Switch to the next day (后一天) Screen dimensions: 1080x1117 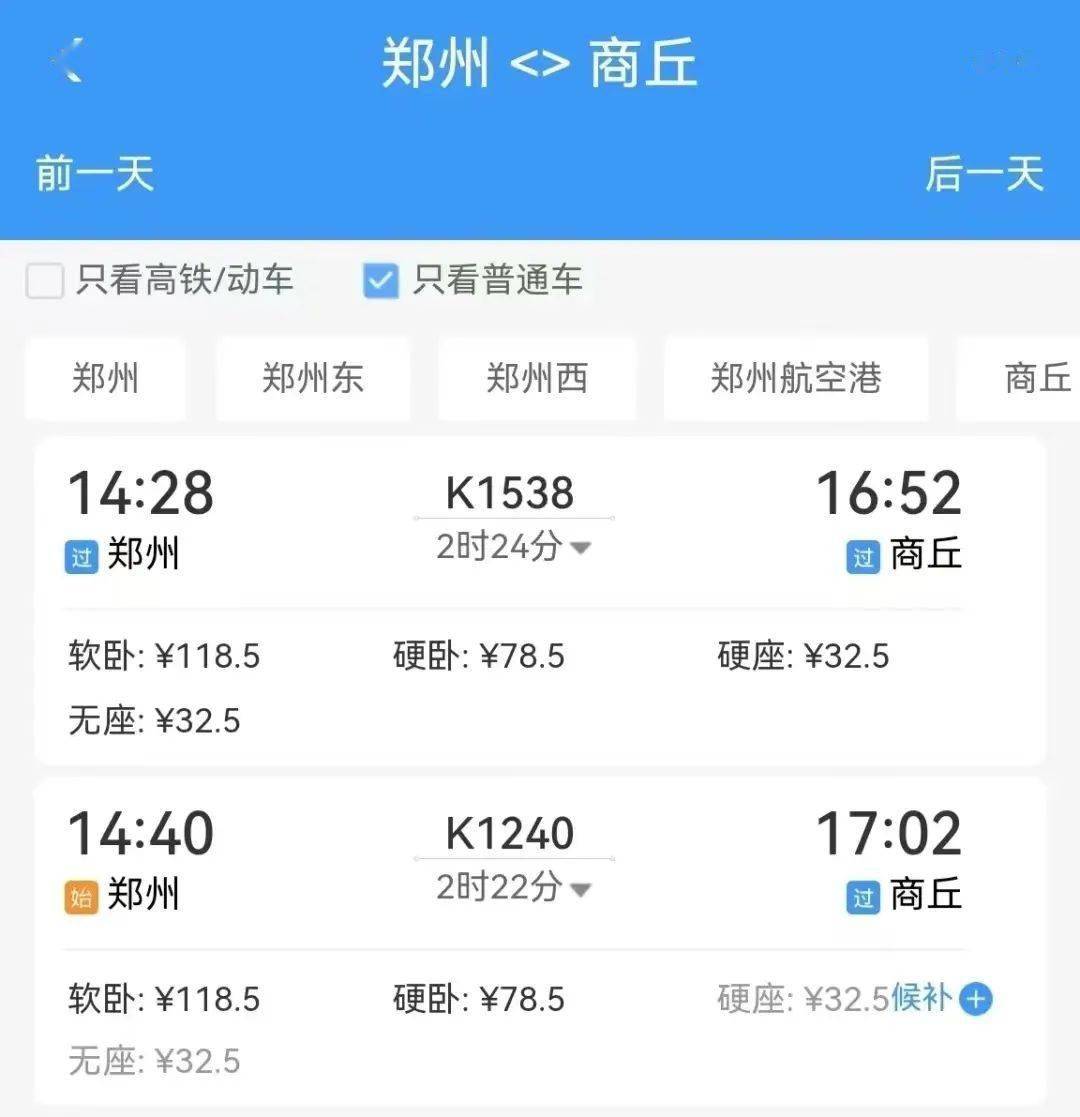(x=984, y=174)
